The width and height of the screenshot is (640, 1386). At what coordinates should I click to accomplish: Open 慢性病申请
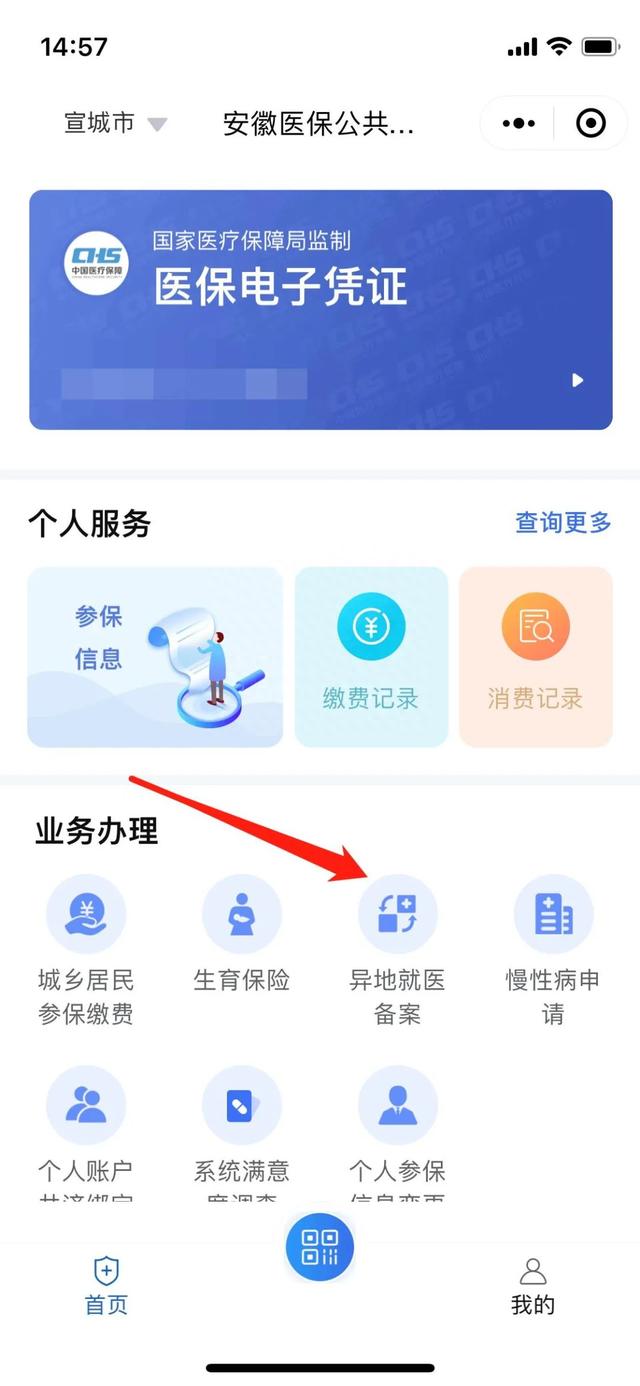[553, 948]
